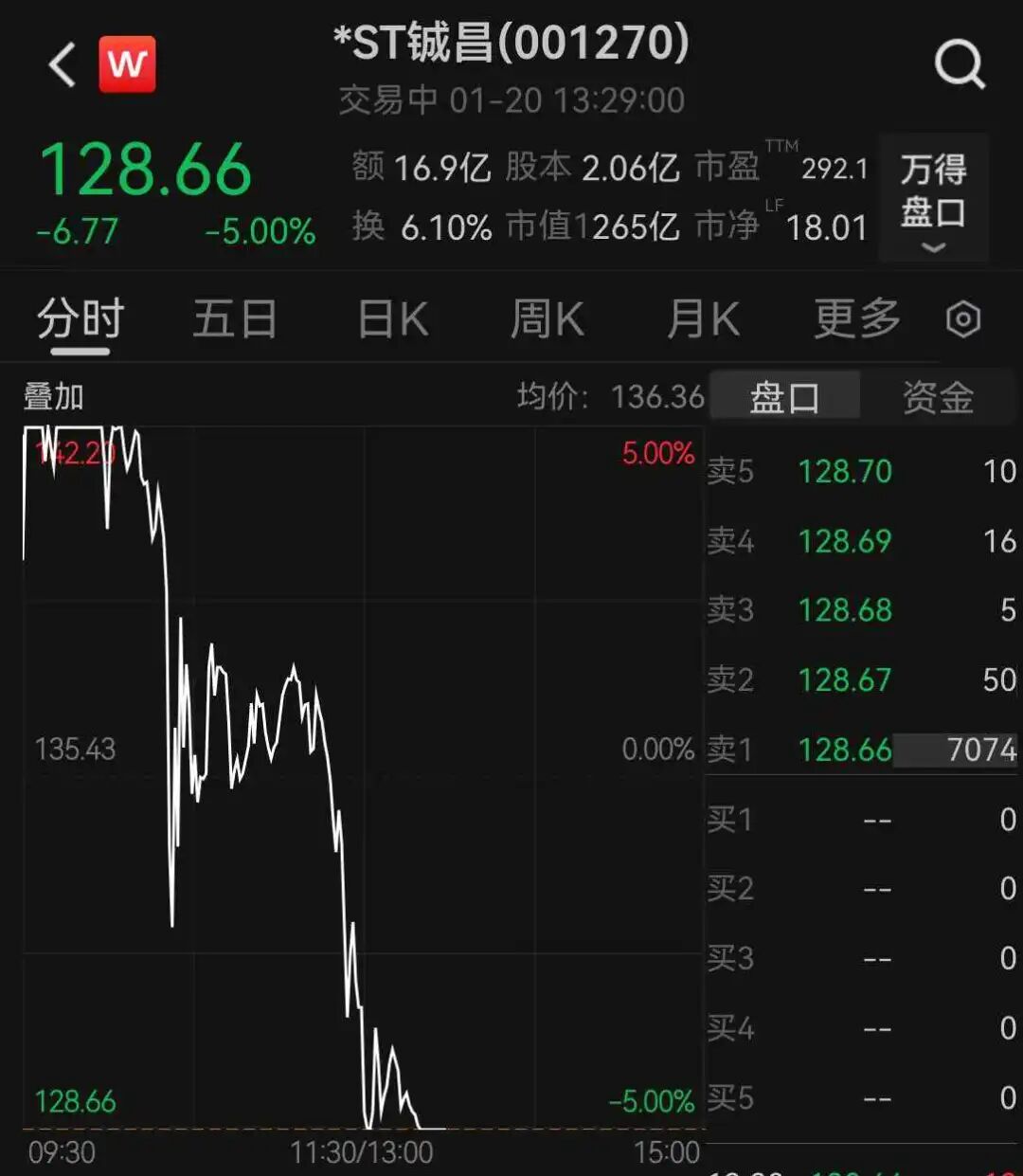Screen dimensions: 1023x1176
Task: Expand the 万得盘口 dropdown
Action: pyautogui.click(x=933, y=197)
